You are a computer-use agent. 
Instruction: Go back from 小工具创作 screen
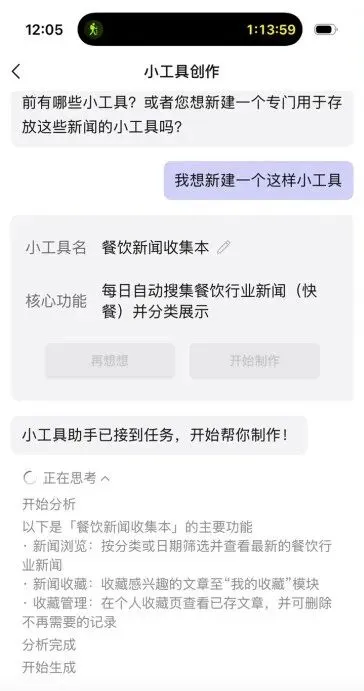tap(16, 71)
